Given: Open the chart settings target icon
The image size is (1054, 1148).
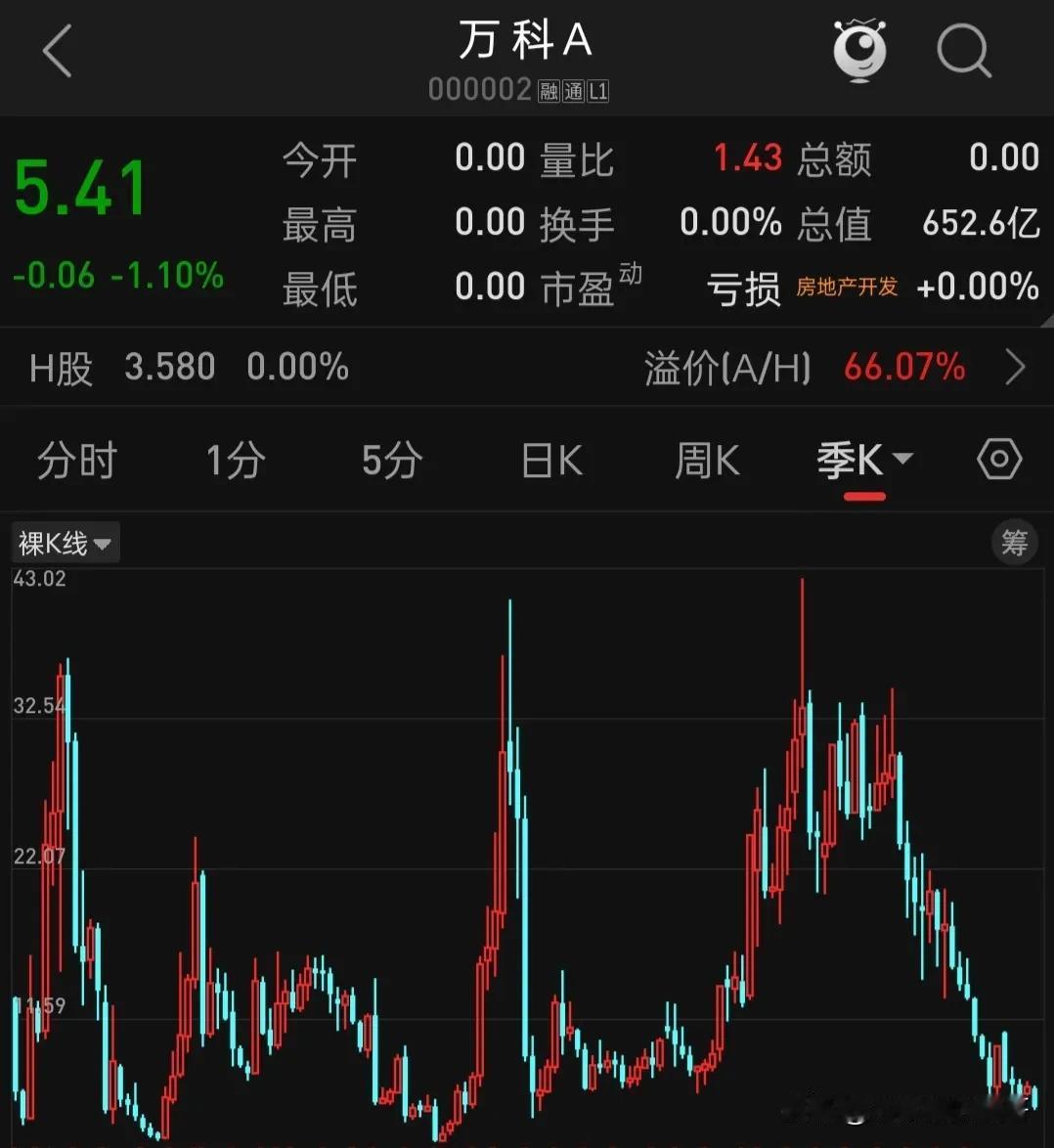Looking at the screenshot, I should (998, 458).
